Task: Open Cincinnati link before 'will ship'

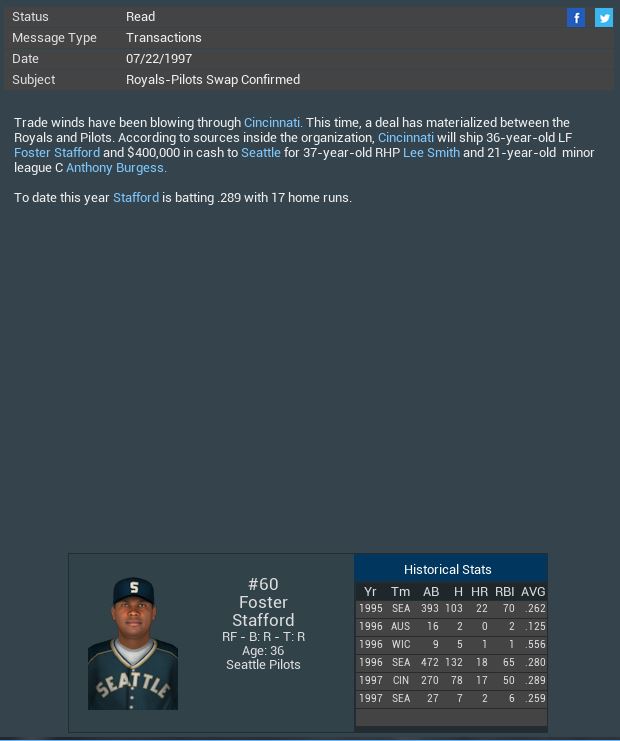Action: pos(406,138)
